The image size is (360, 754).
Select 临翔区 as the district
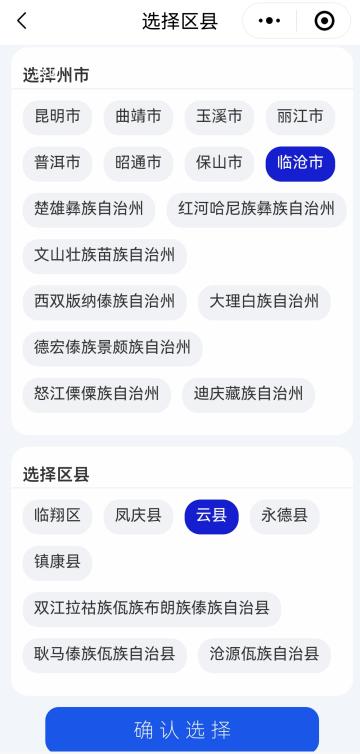(x=57, y=516)
